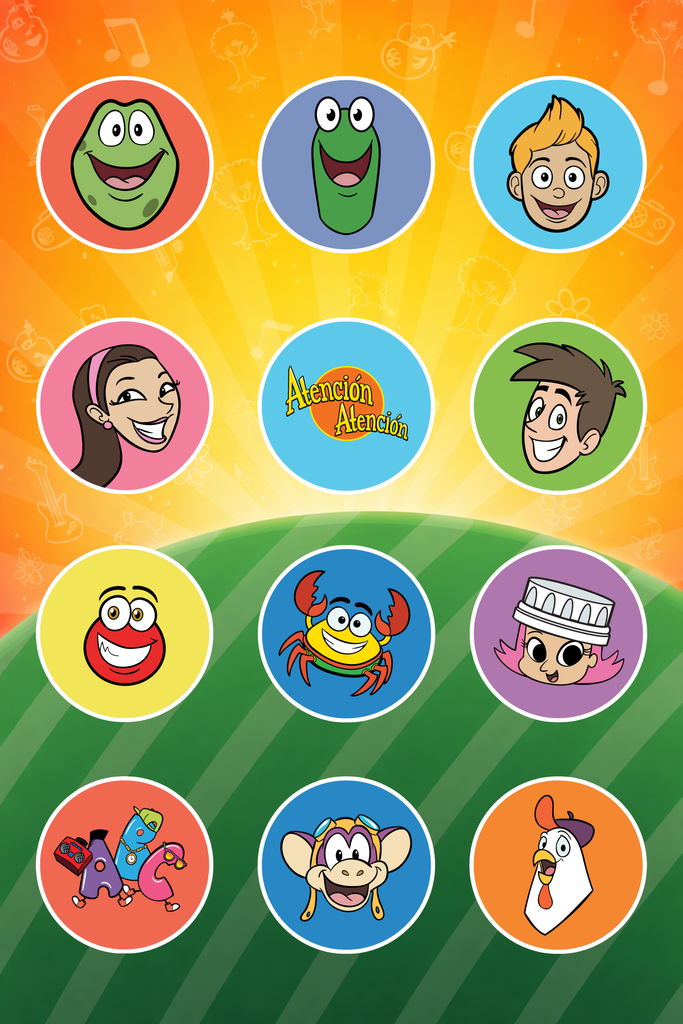This screenshot has width=683, height=1024.
Task: Open the girl with pink headband
Action: 125,405
